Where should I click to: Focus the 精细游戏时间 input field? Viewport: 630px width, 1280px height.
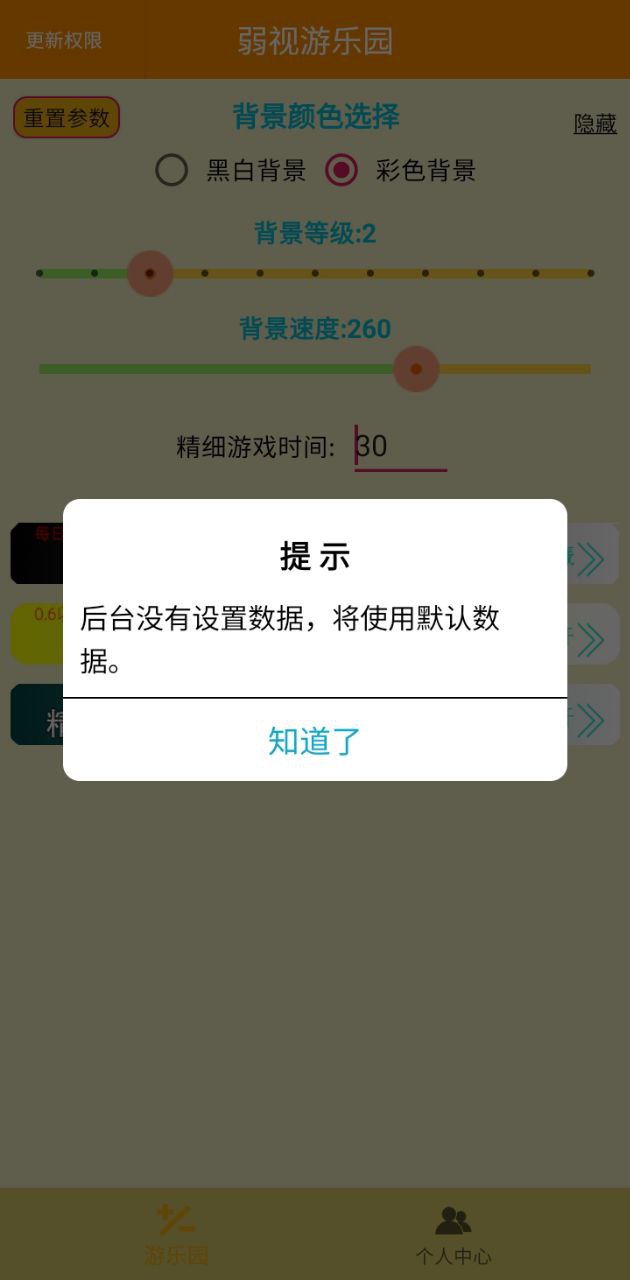coord(400,446)
